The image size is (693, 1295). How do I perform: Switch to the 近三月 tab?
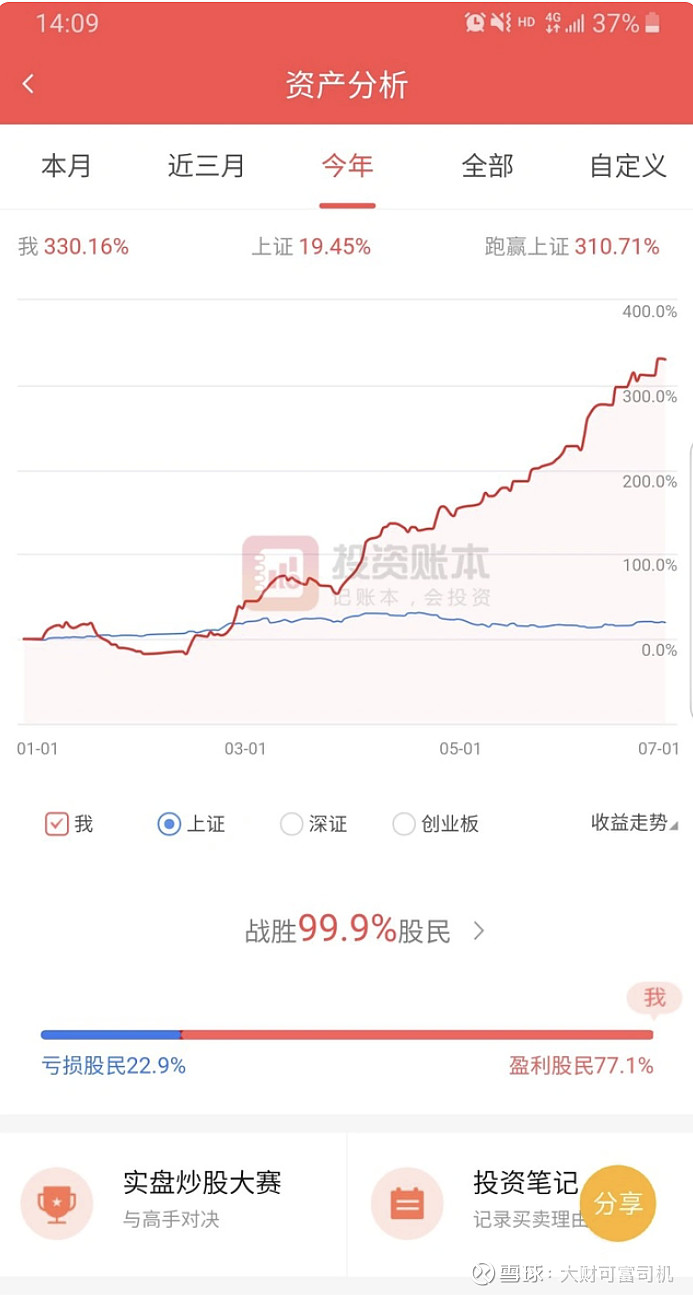click(x=206, y=166)
